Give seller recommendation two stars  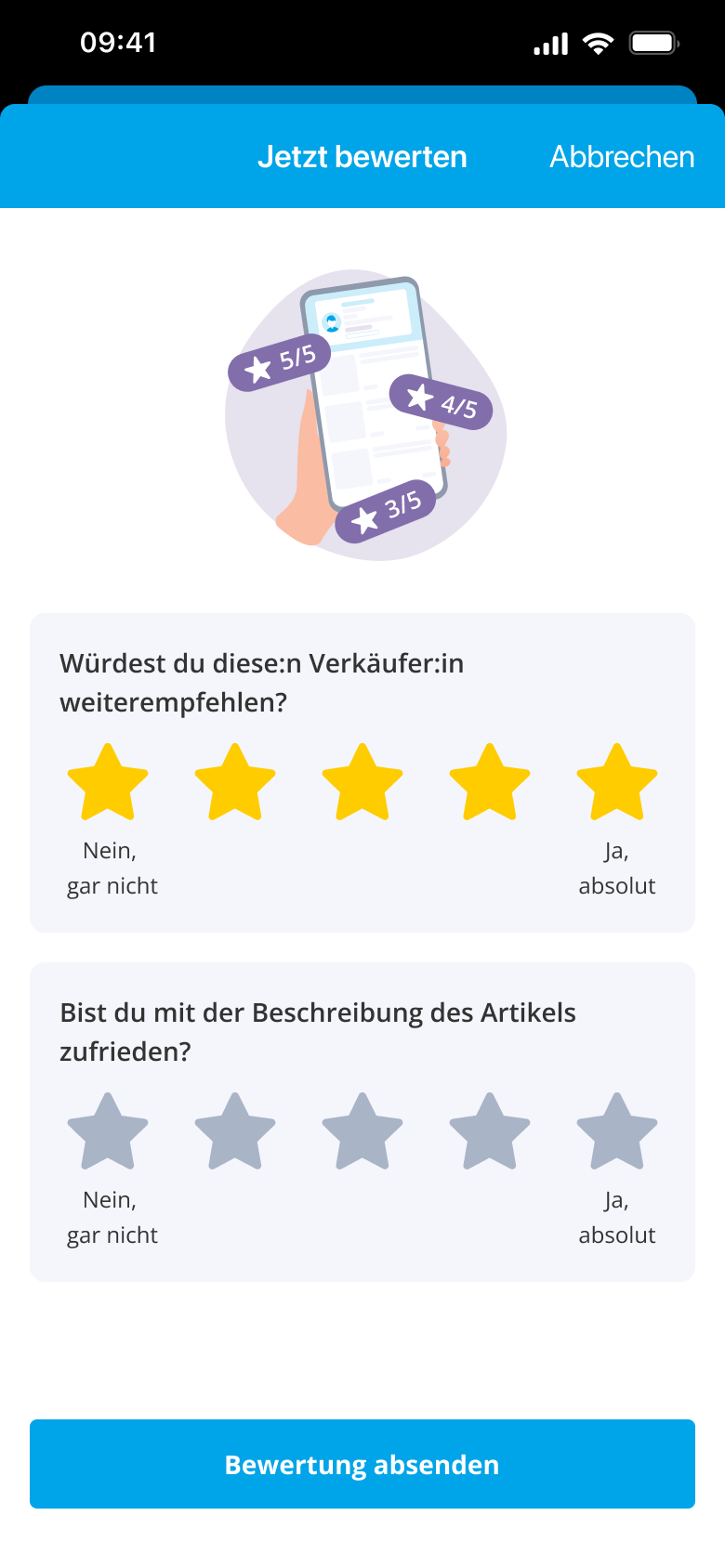[x=235, y=783]
